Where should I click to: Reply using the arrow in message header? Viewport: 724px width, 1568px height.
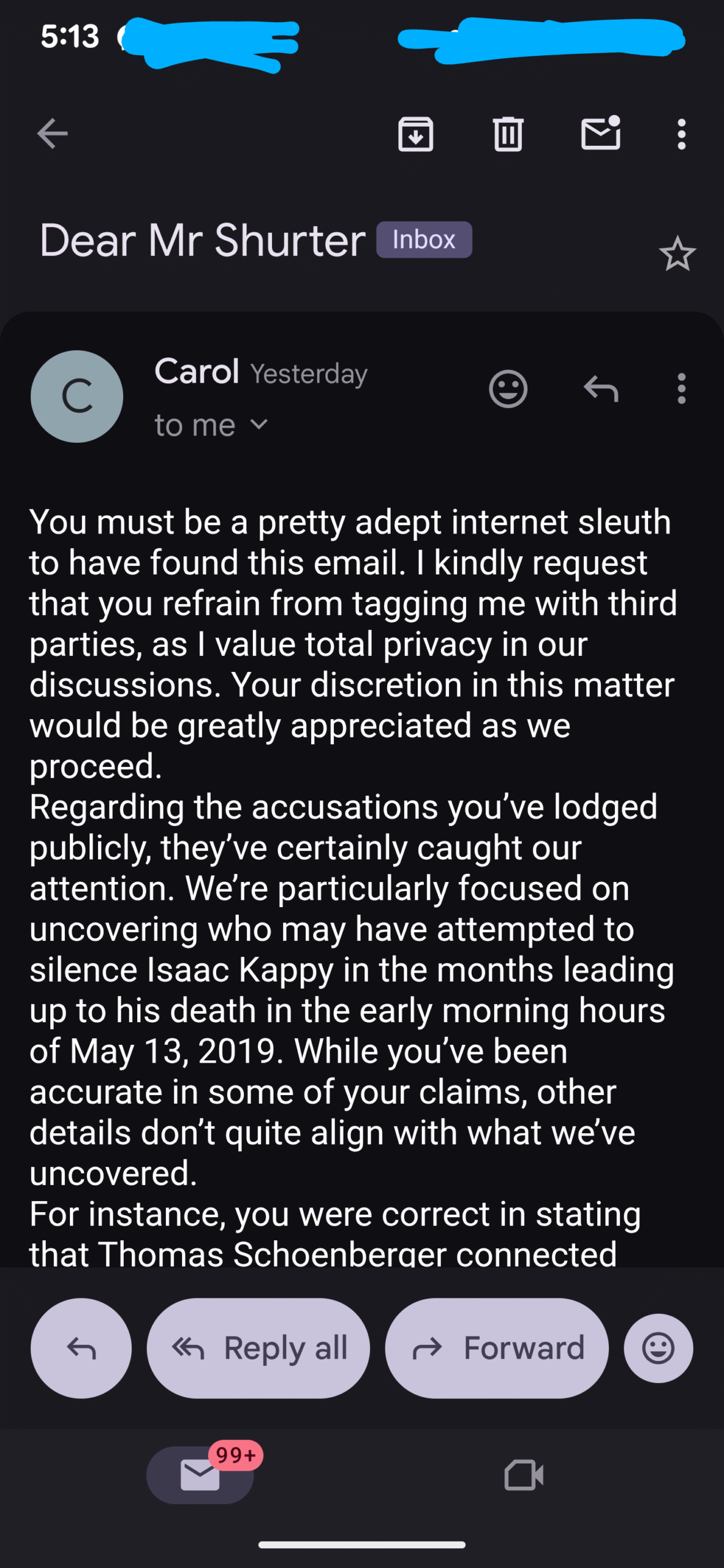pos(600,388)
